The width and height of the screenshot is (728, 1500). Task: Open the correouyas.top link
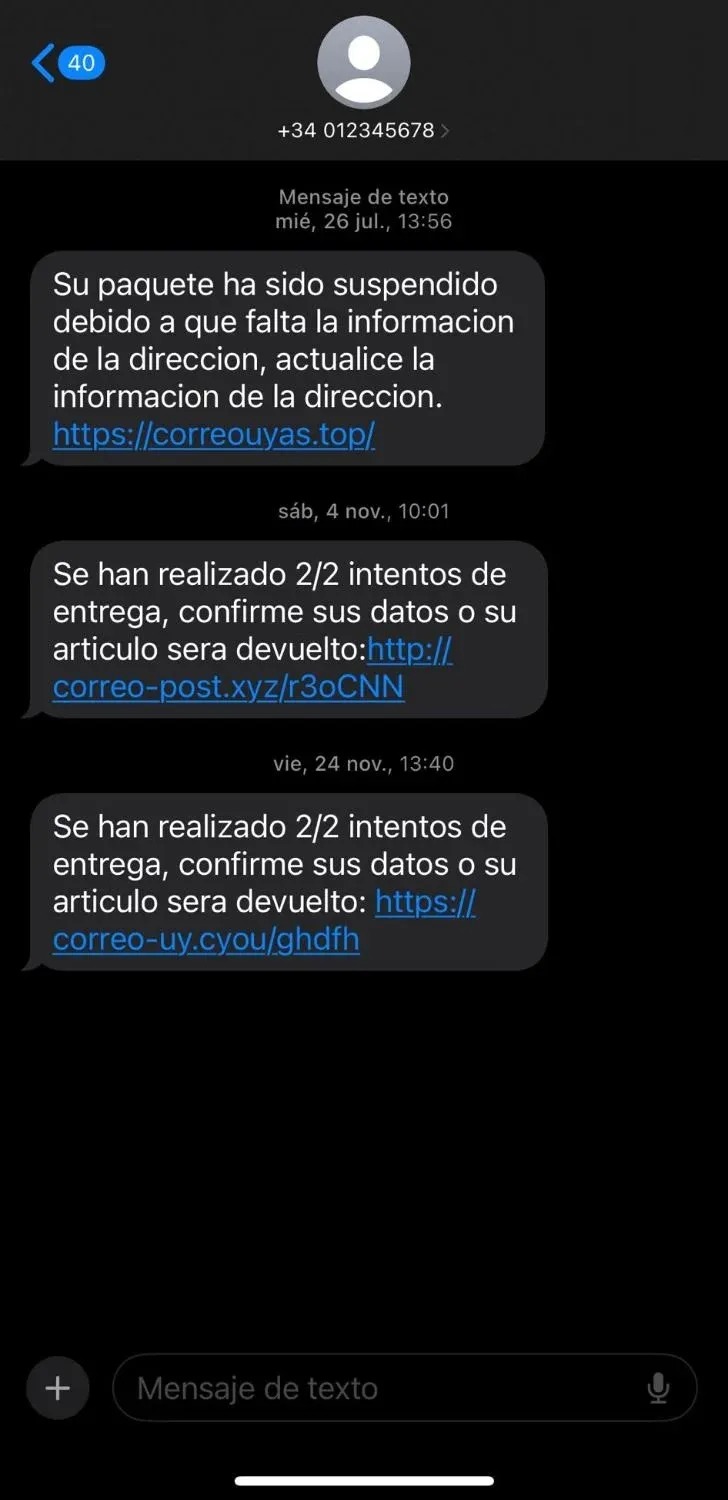pos(214,435)
